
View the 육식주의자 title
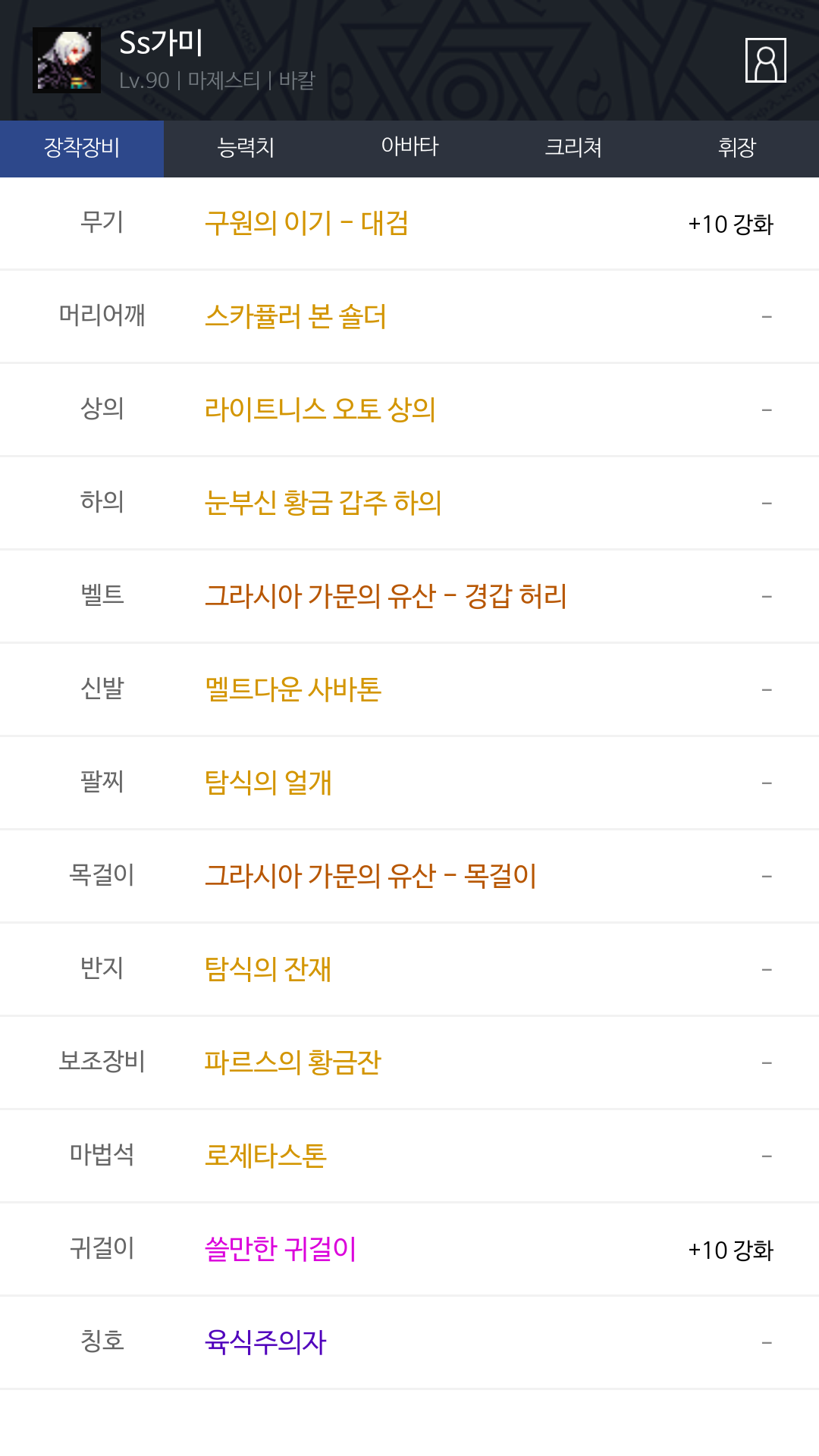(265, 1342)
